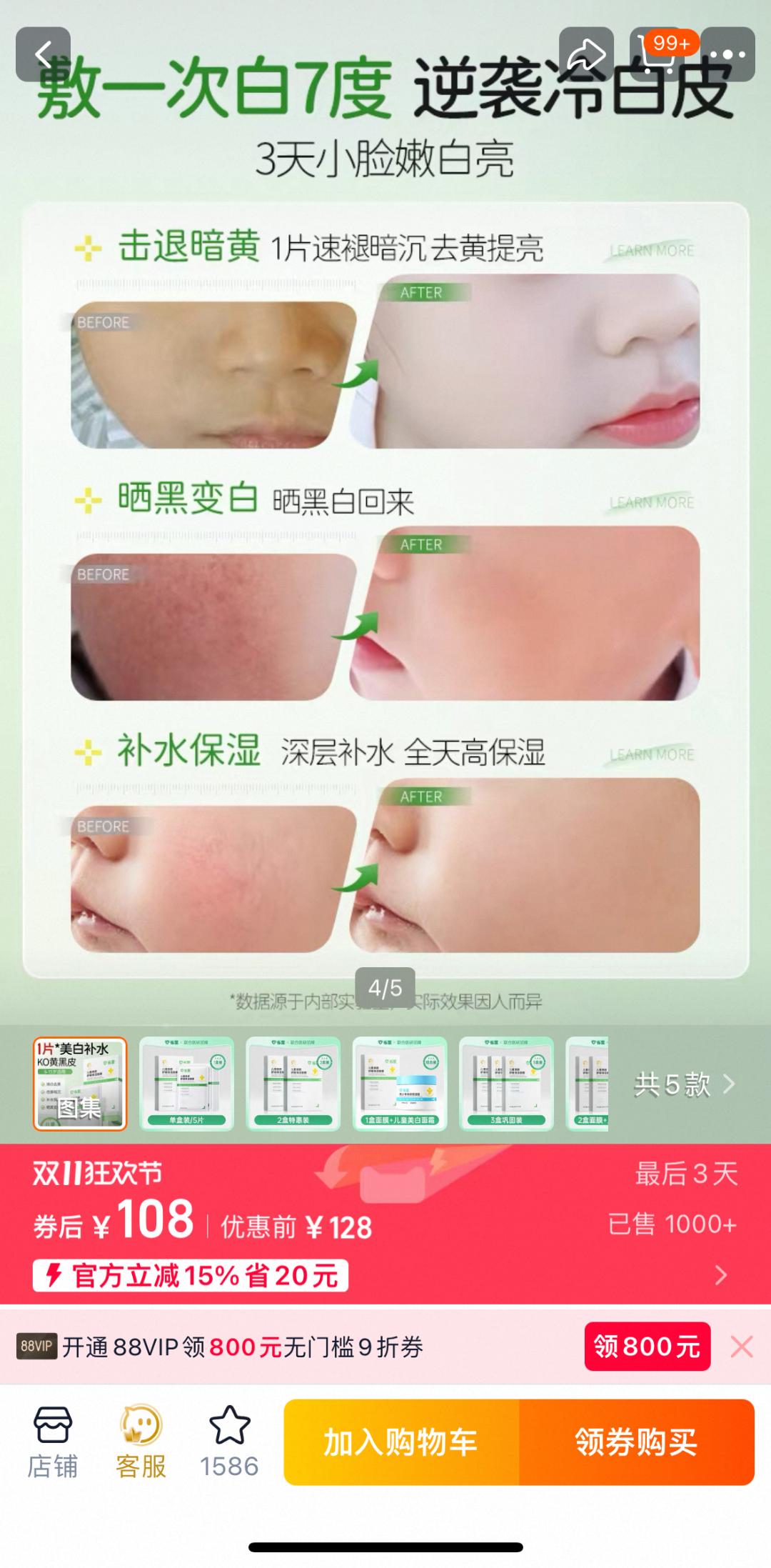This screenshot has height=1568, width=771.
Task: Claim the 领800元 88VIP coupon
Action: pyautogui.click(x=647, y=1347)
